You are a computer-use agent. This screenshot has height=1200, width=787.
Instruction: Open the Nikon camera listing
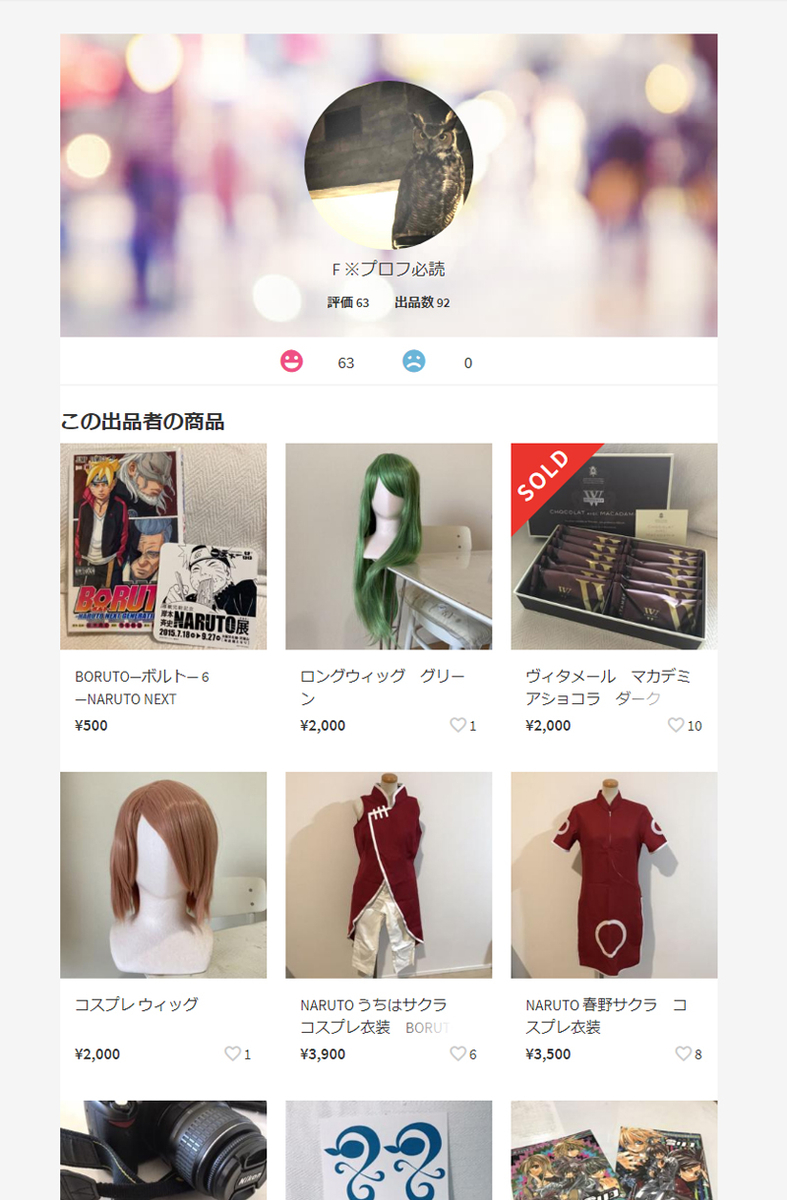point(163,1150)
